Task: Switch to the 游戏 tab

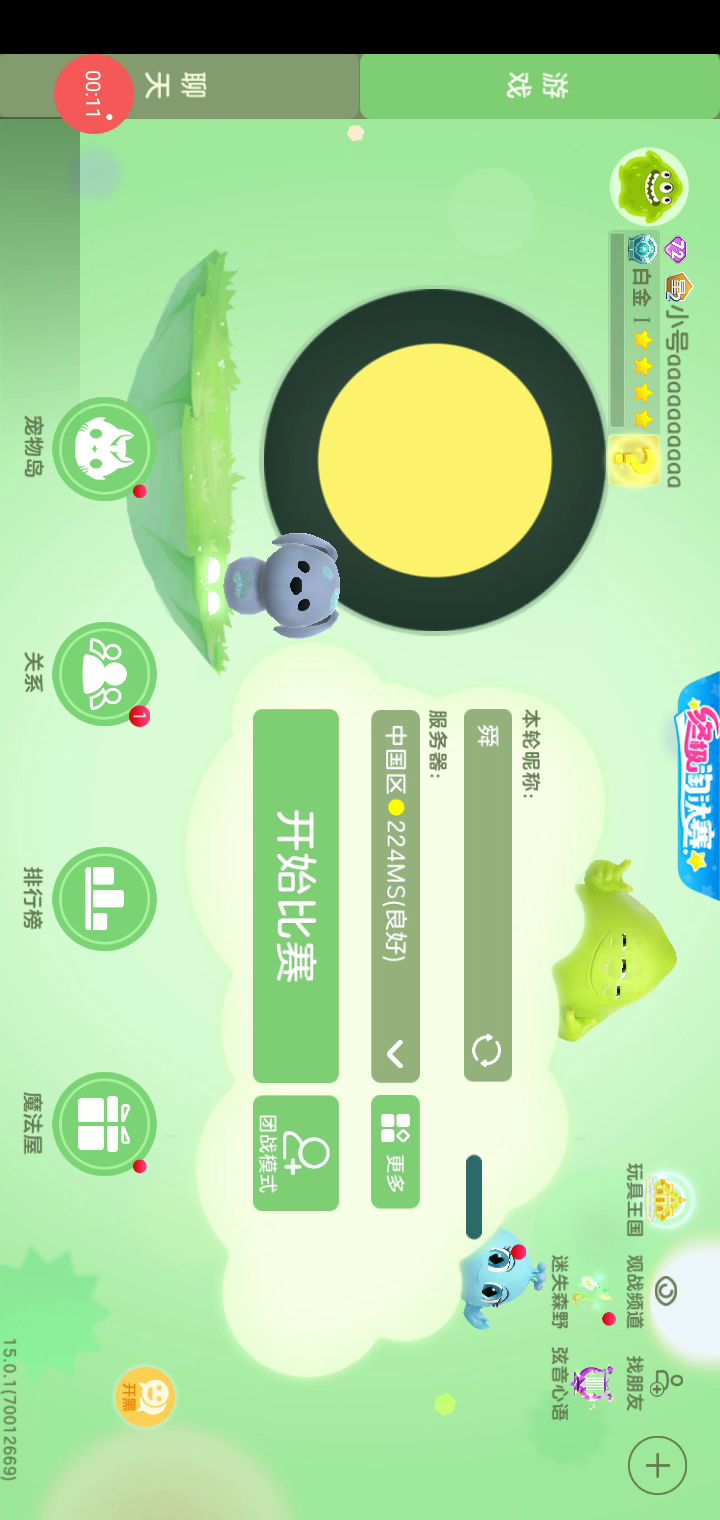Action: pos(539,86)
